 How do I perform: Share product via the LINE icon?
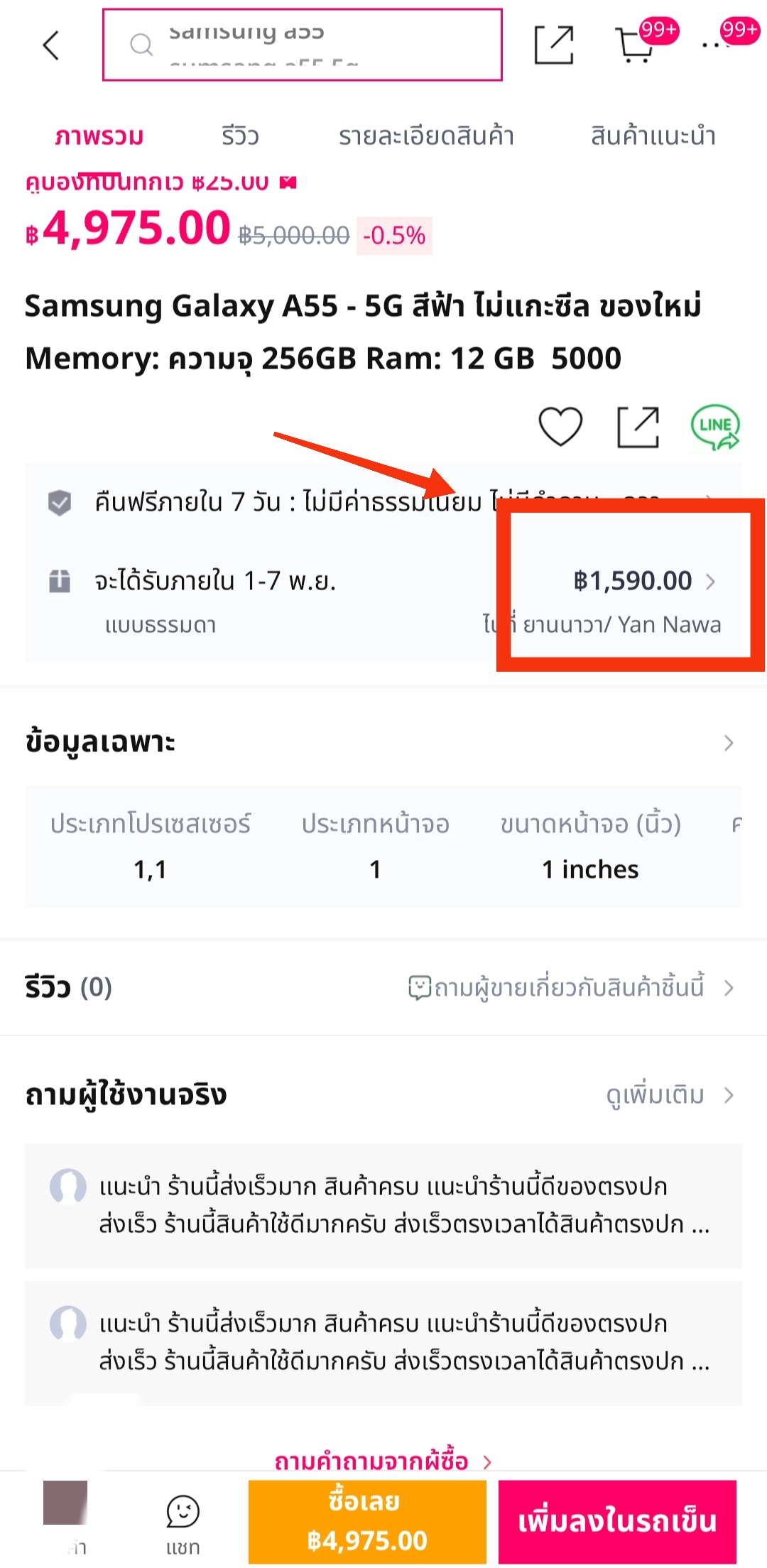pyautogui.click(x=715, y=427)
